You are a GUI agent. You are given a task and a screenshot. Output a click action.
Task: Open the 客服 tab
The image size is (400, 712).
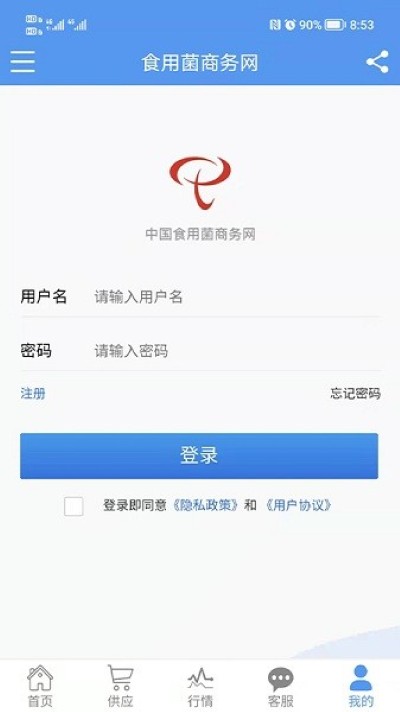281,686
